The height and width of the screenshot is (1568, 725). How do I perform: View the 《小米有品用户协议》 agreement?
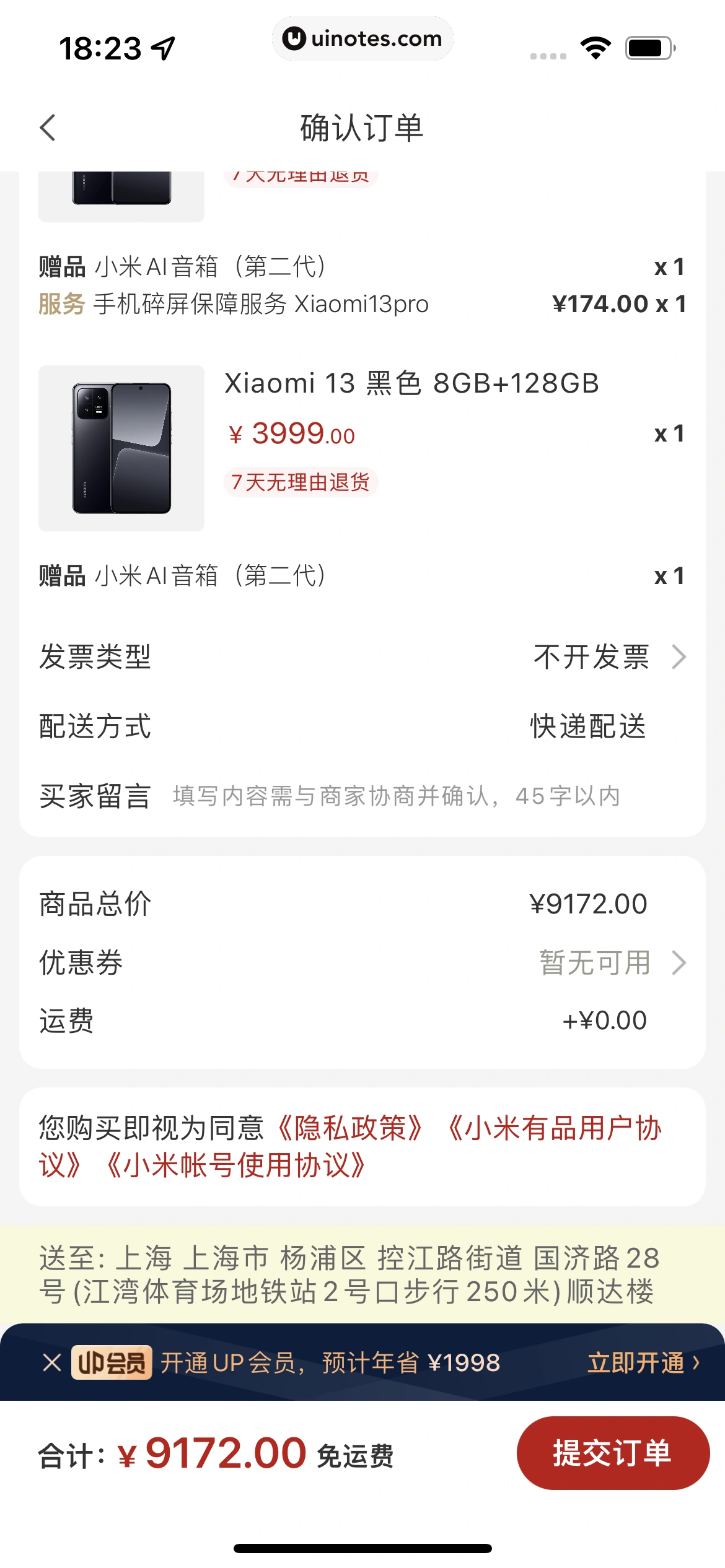pos(554,1128)
